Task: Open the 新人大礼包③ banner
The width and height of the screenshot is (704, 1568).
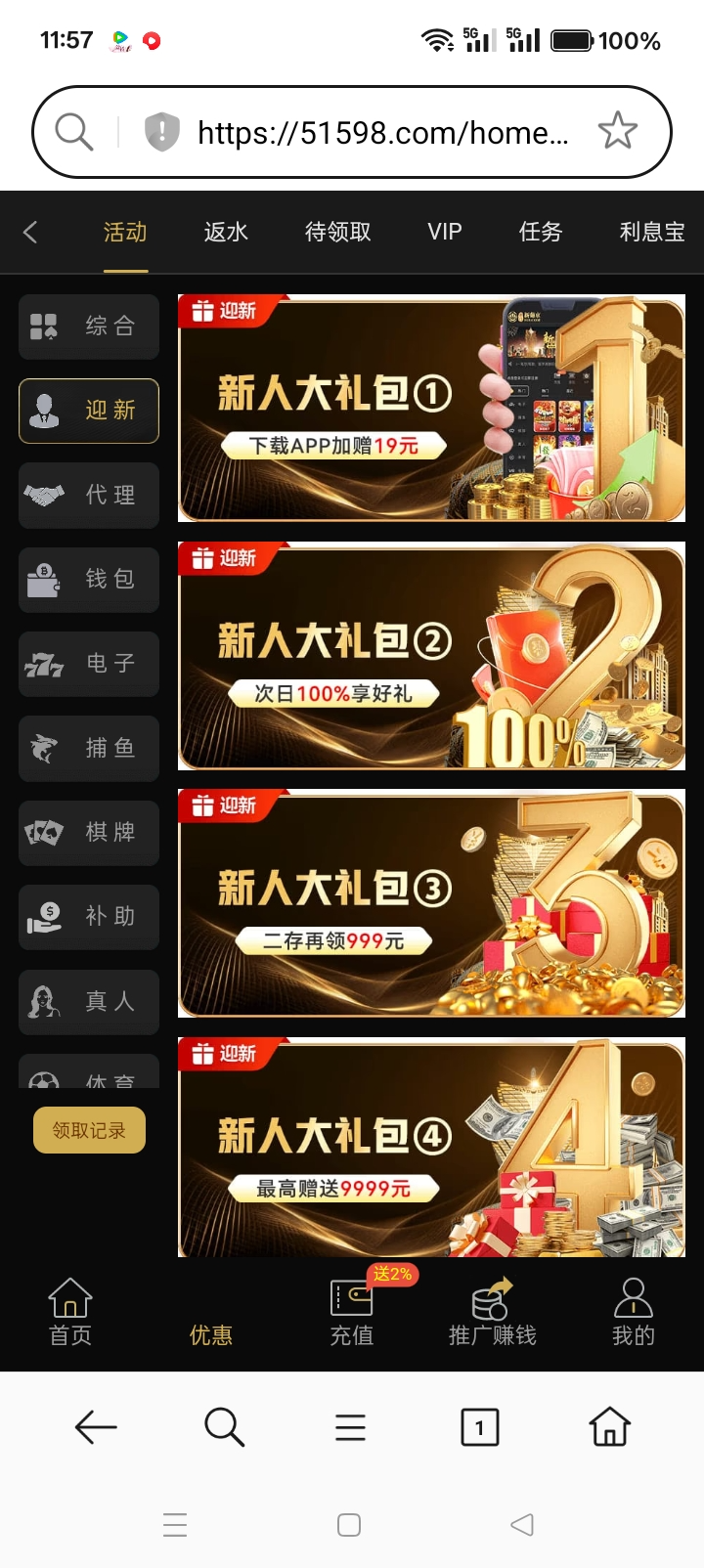Action: point(431,903)
